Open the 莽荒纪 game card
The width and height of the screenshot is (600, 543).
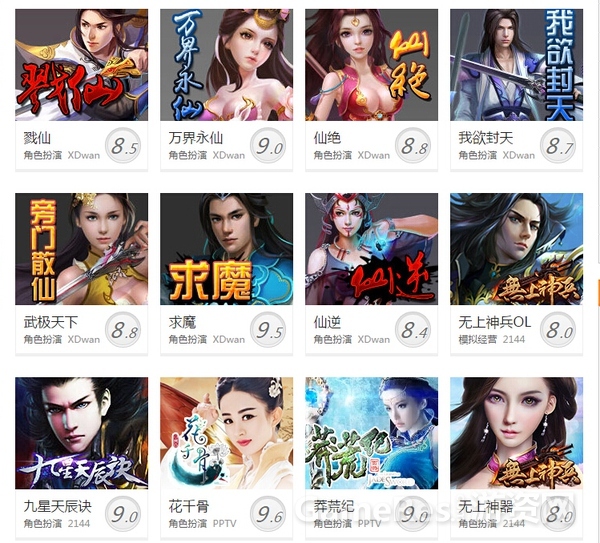(371, 433)
